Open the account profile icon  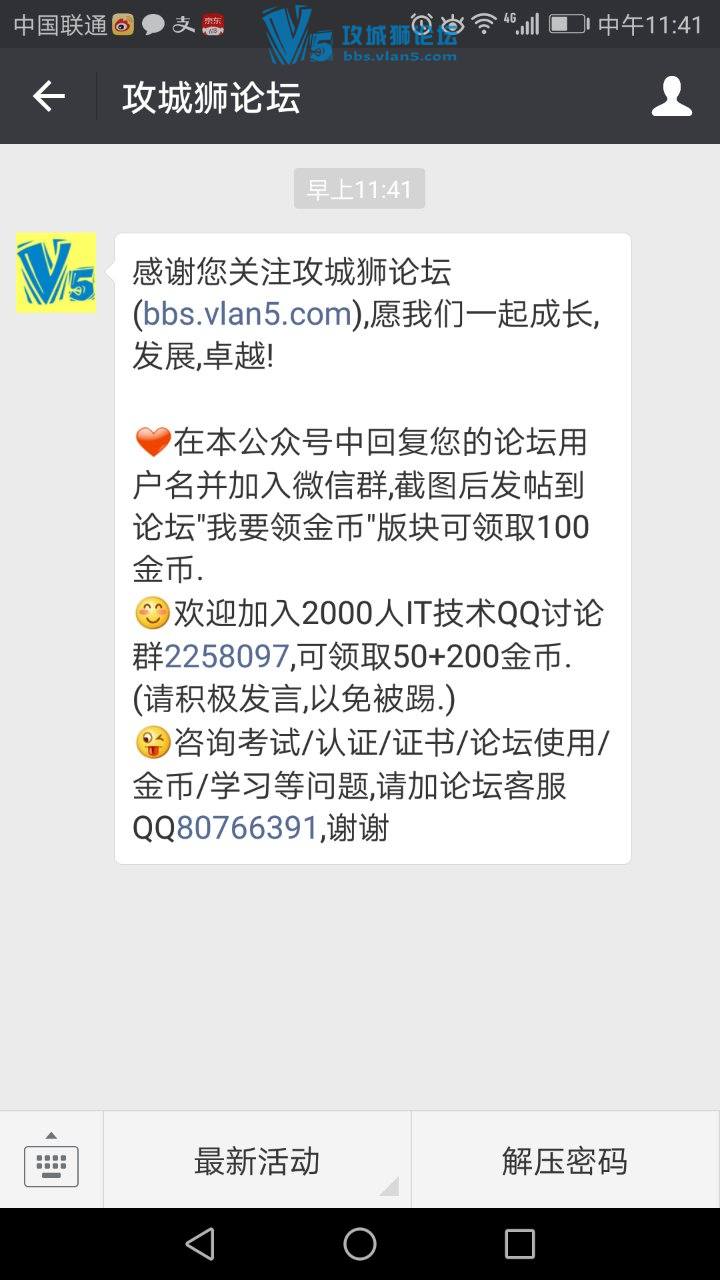tap(671, 97)
